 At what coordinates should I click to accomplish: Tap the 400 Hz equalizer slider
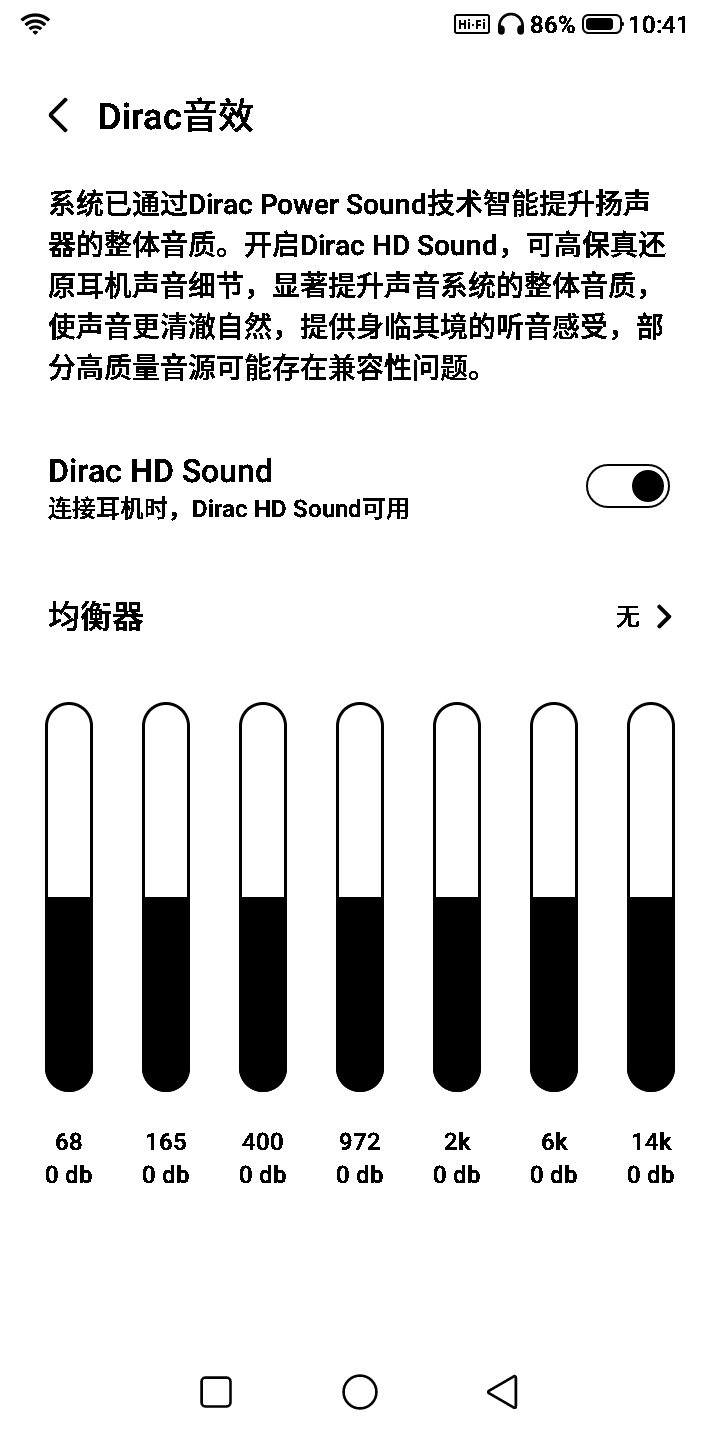click(263, 897)
